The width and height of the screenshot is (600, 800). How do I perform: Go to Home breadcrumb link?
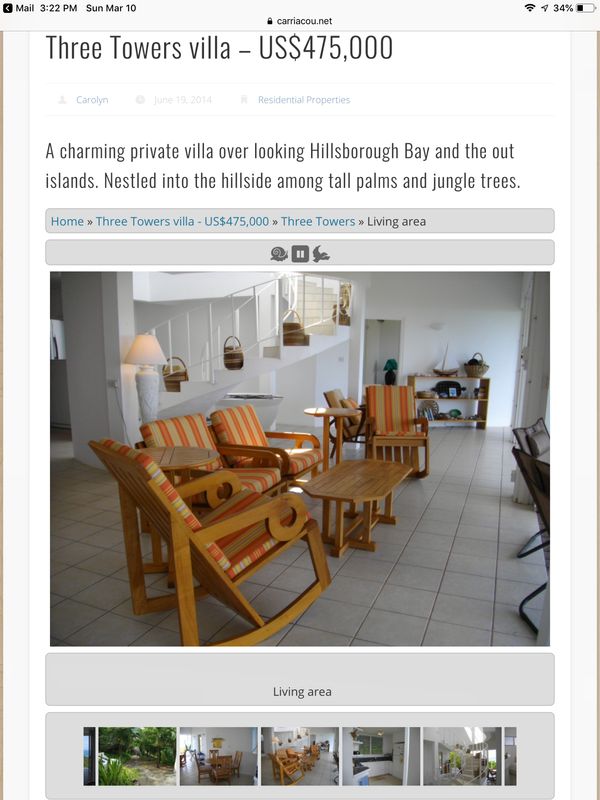pos(67,221)
